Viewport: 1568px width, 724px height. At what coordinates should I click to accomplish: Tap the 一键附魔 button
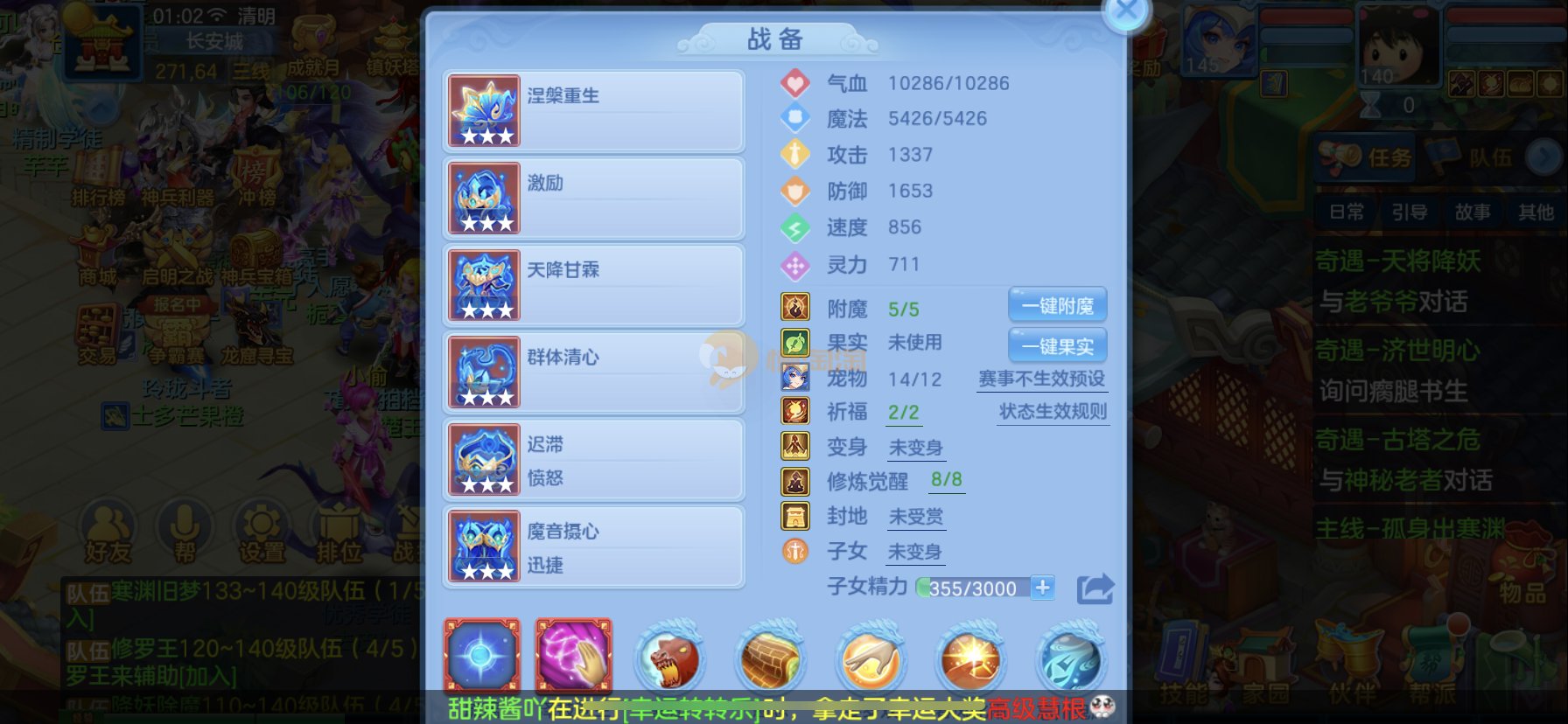(1057, 306)
